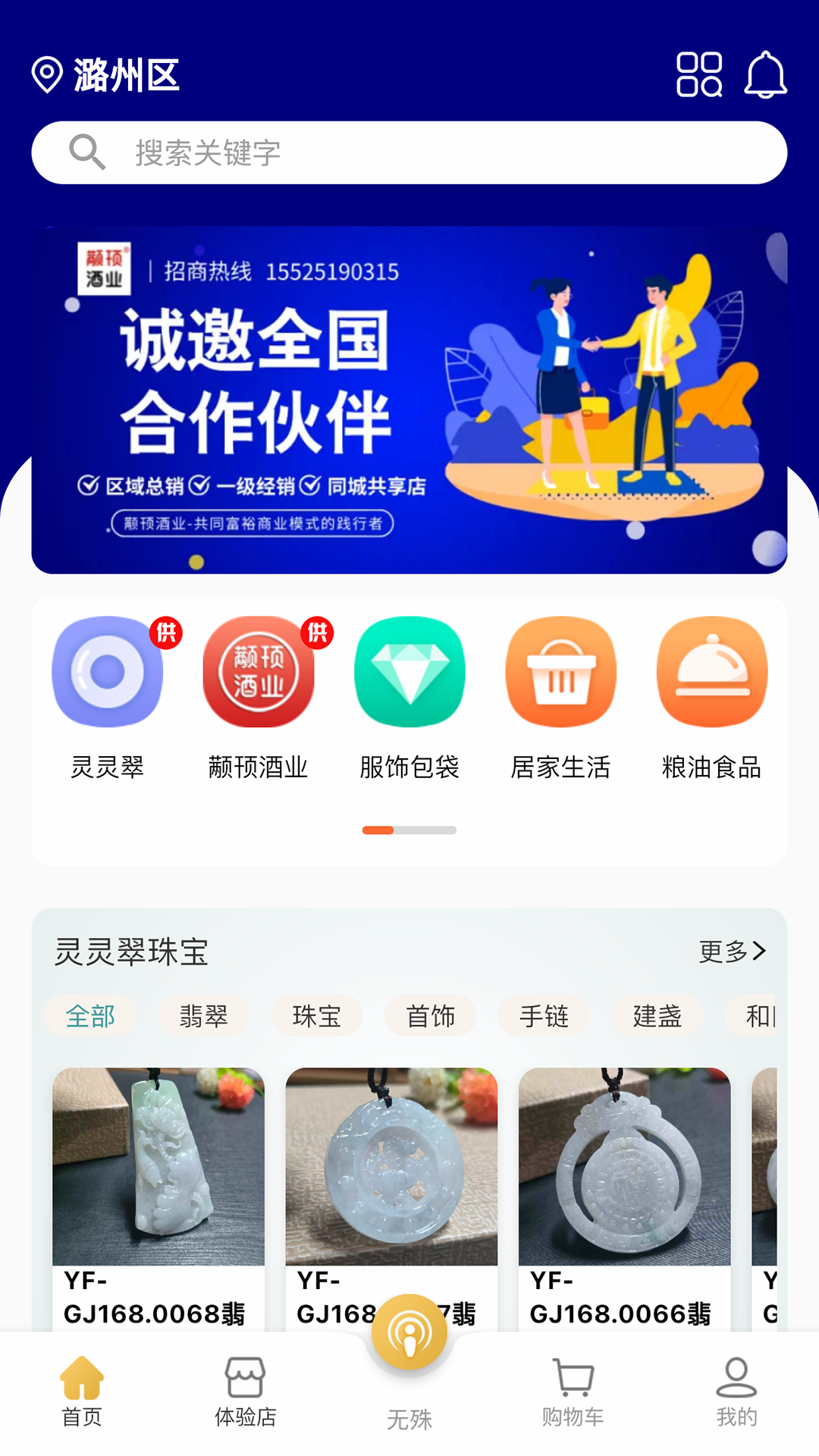Go to 我的 profile page
Viewport: 819px width, 1456px height.
click(734, 1392)
